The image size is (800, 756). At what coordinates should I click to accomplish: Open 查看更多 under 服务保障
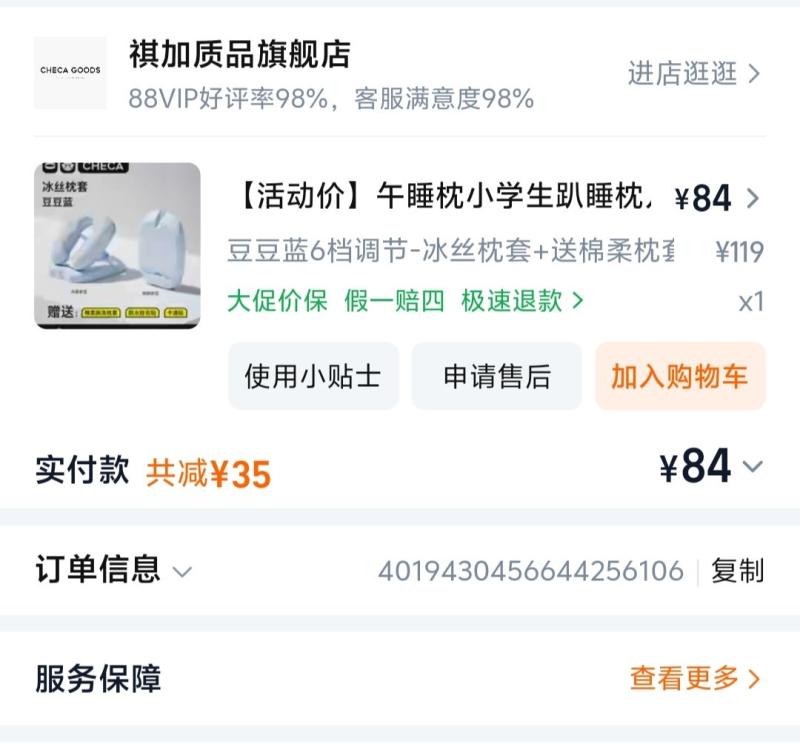pos(694,679)
